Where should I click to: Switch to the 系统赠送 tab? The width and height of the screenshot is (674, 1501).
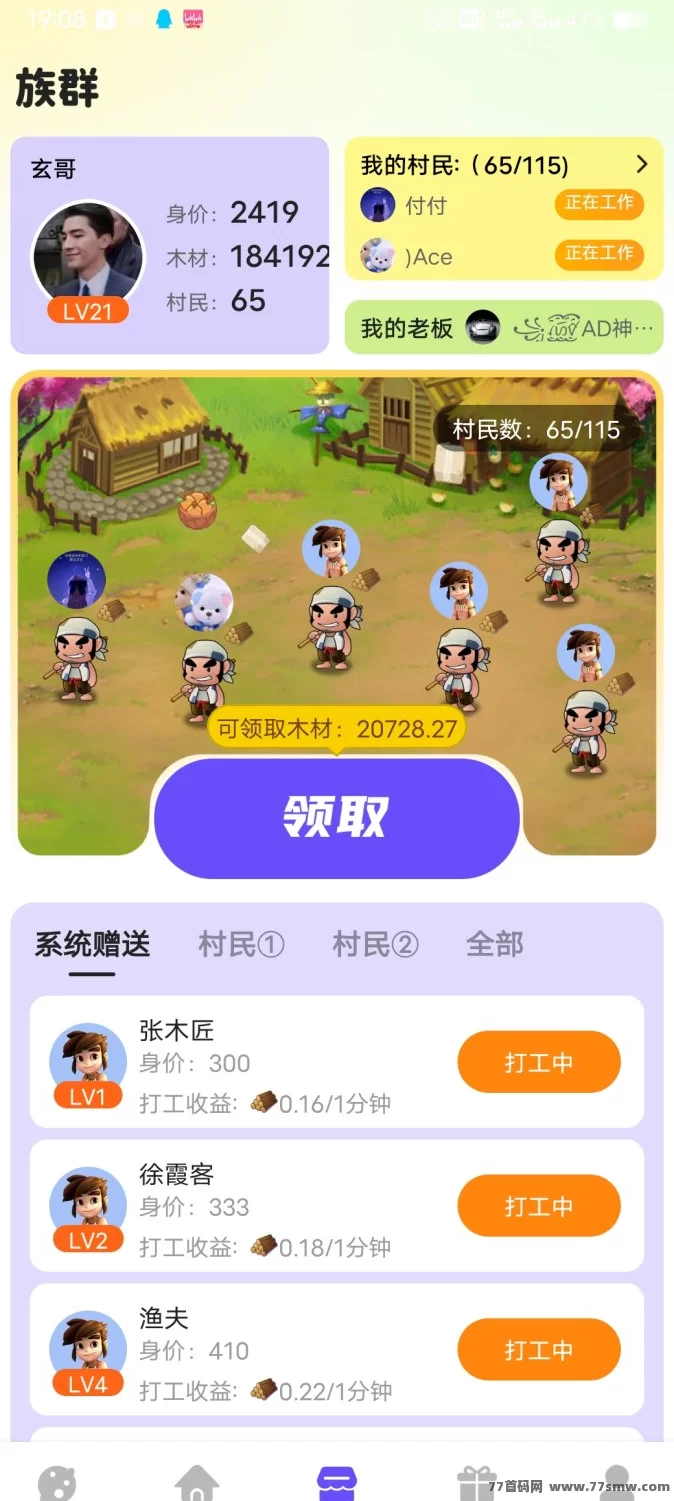tap(92, 944)
